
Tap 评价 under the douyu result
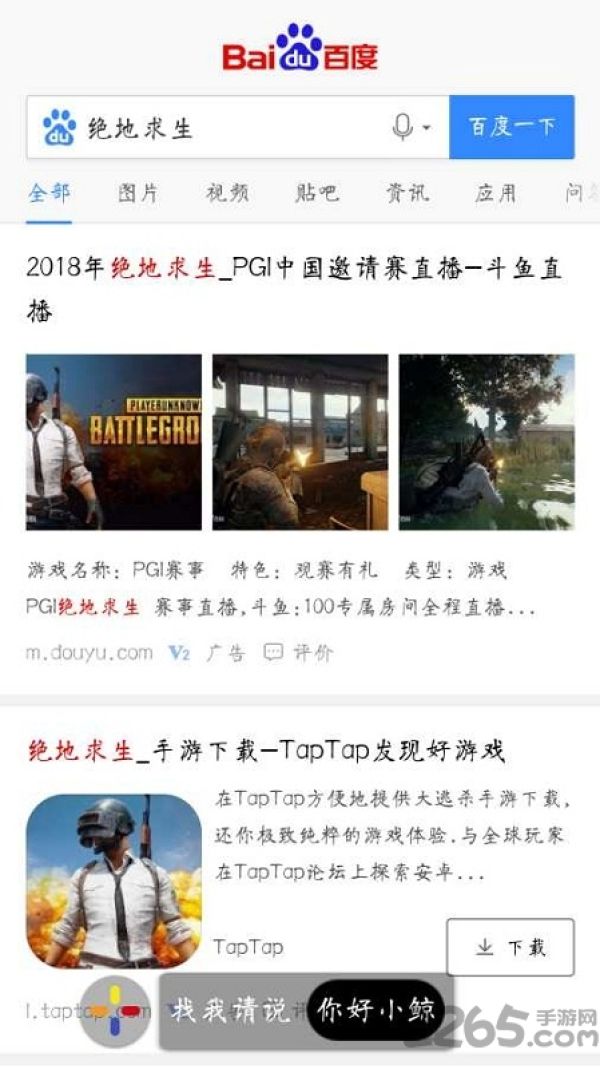[299, 652]
